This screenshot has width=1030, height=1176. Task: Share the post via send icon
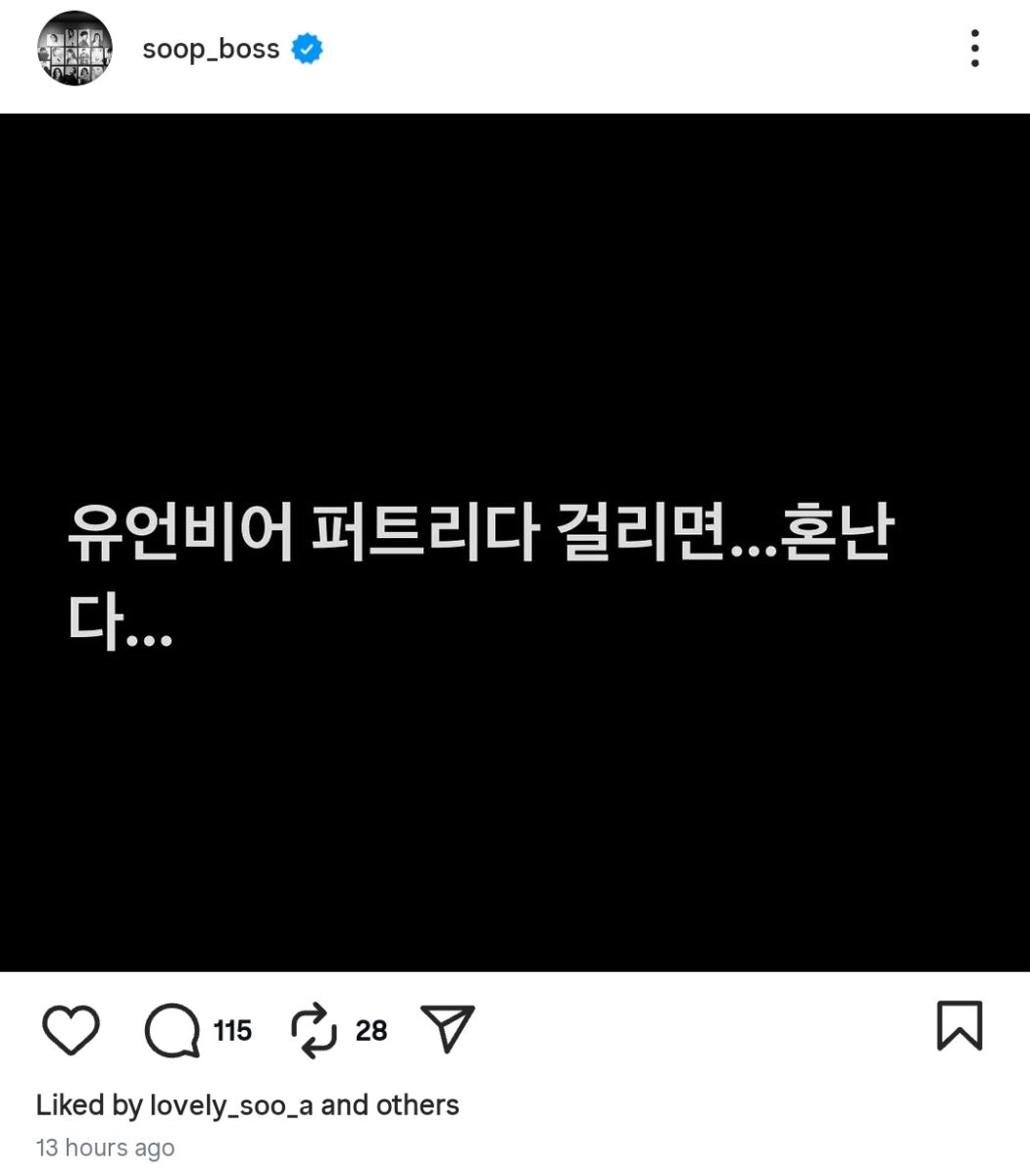448,1029
